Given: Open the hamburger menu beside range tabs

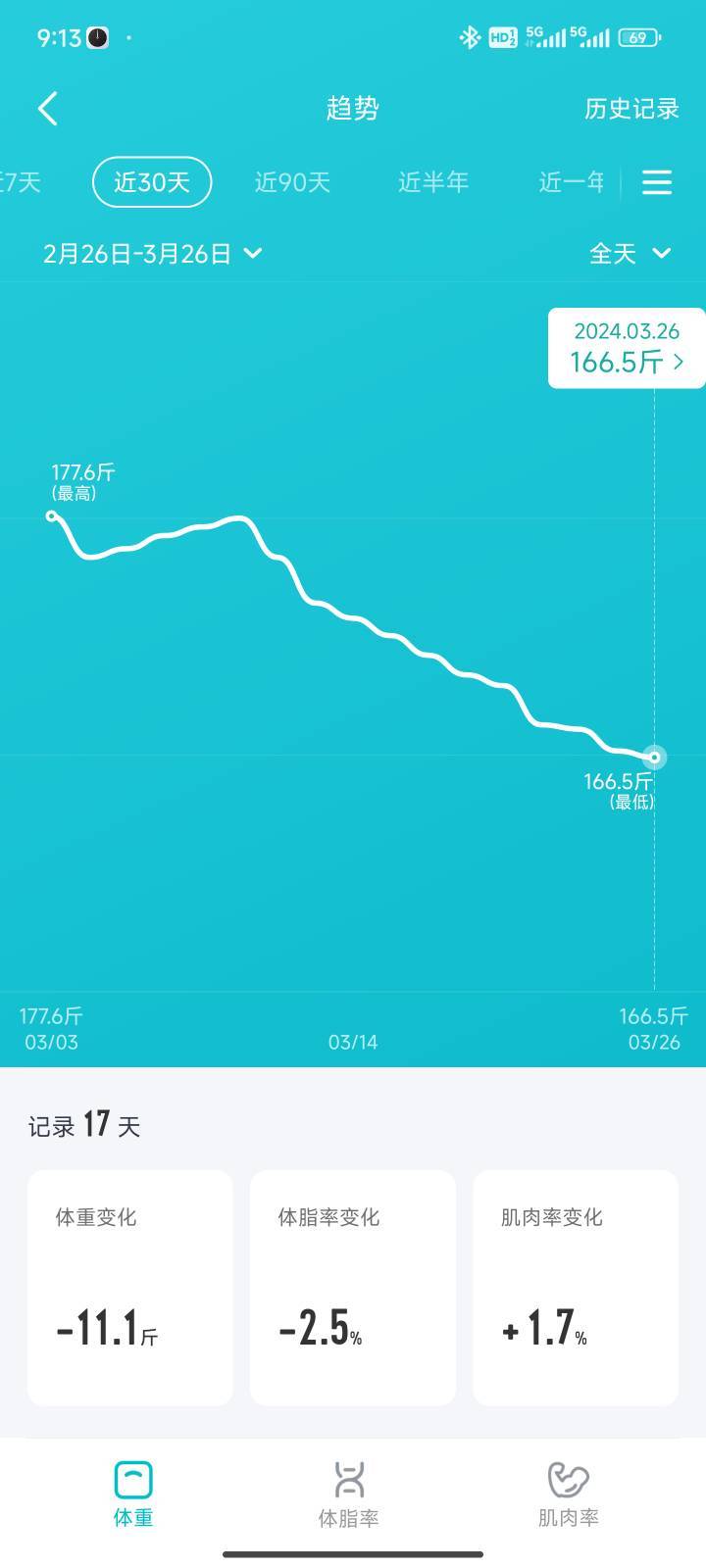Looking at the screenshot, I should (x=656, y=182).
